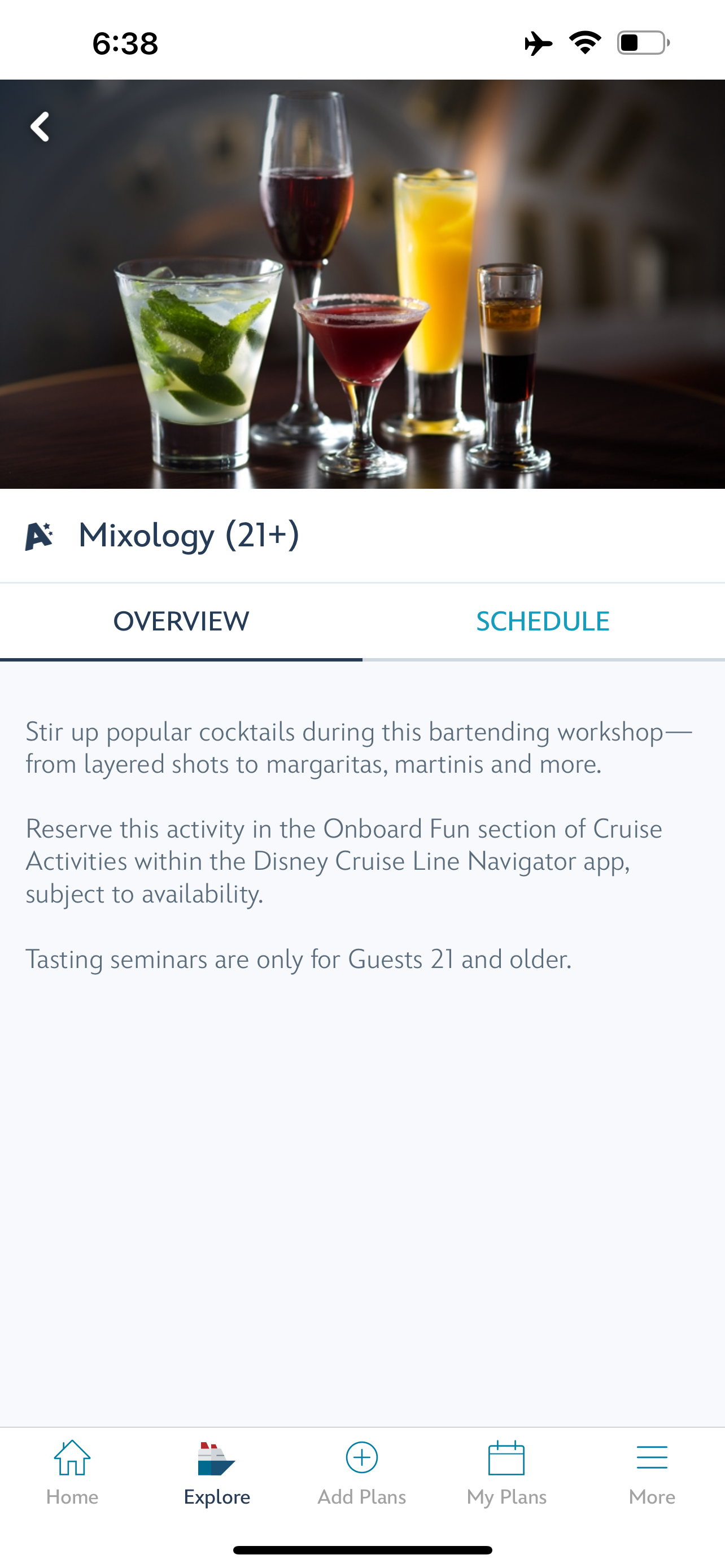Screen dimensions: 725x1568
Task: Open the Explore tab
Action: (217, 1472)
